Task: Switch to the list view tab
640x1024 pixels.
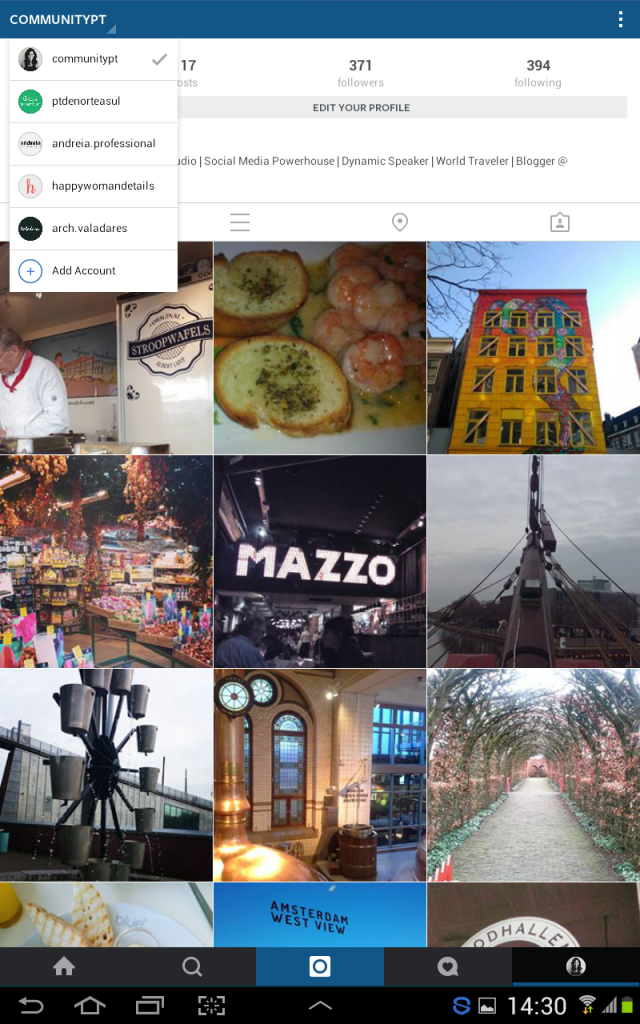Action: click(x=240, y=222)
